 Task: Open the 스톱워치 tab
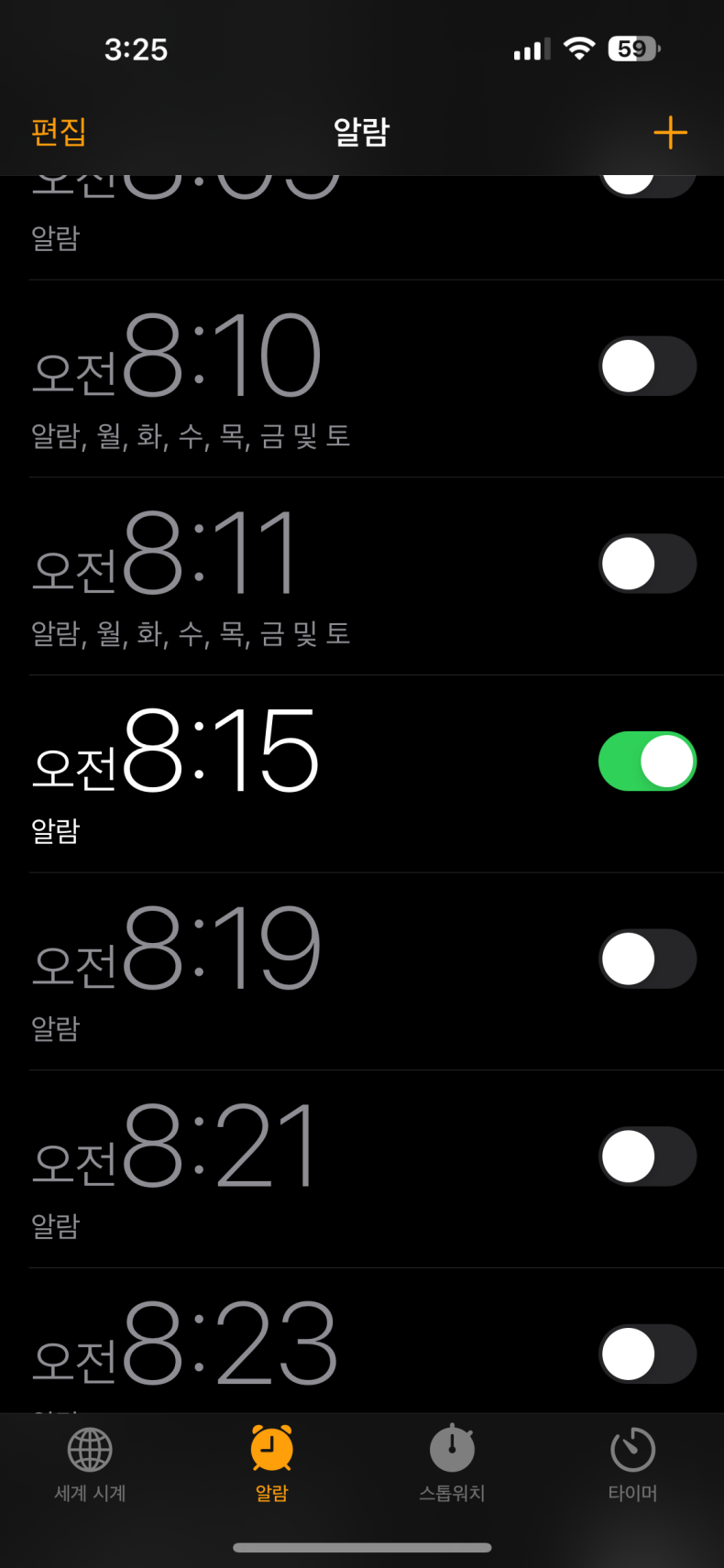pyautogui.click(x=452, y=1464)
